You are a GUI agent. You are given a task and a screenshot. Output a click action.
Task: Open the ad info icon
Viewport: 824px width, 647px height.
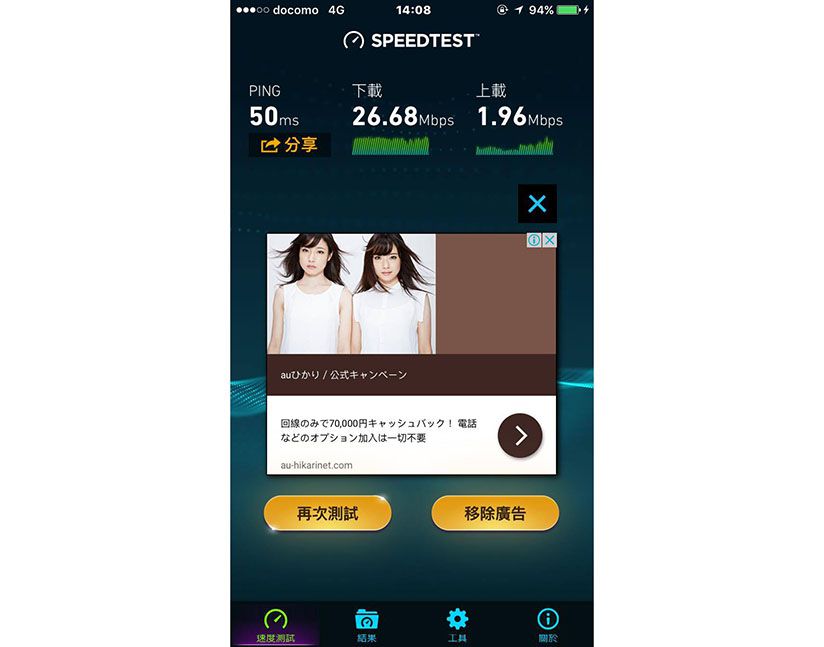pos(534,240)
